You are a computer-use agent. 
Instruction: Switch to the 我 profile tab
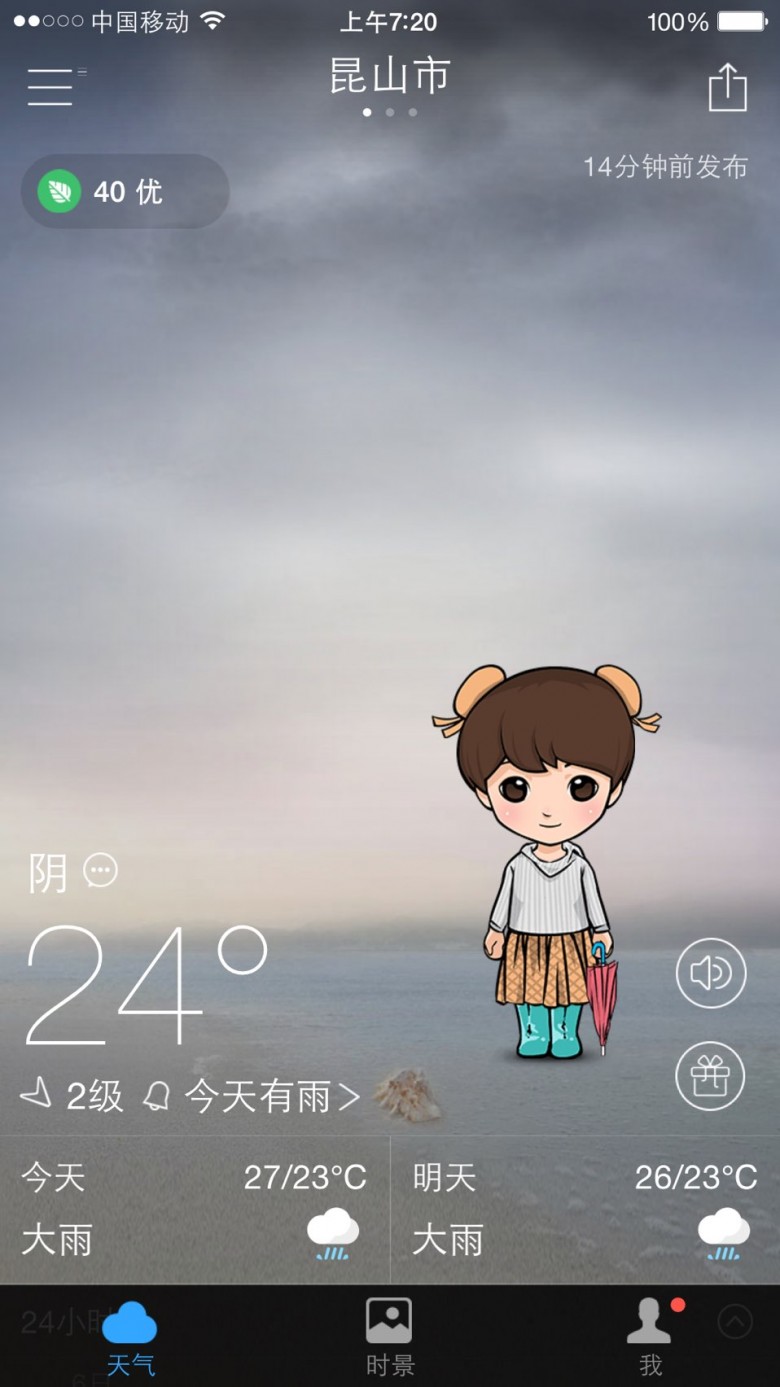(650, 1338)
